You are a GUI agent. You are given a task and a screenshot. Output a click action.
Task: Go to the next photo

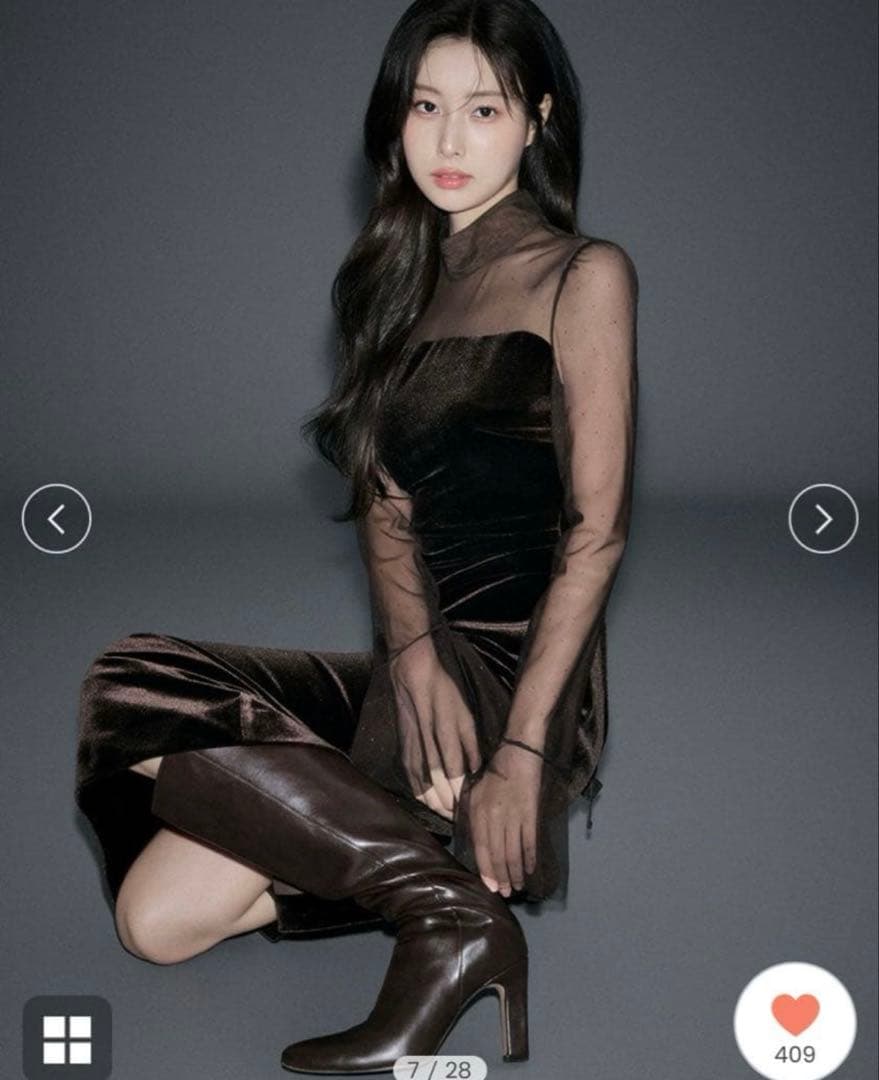(822, 518)
